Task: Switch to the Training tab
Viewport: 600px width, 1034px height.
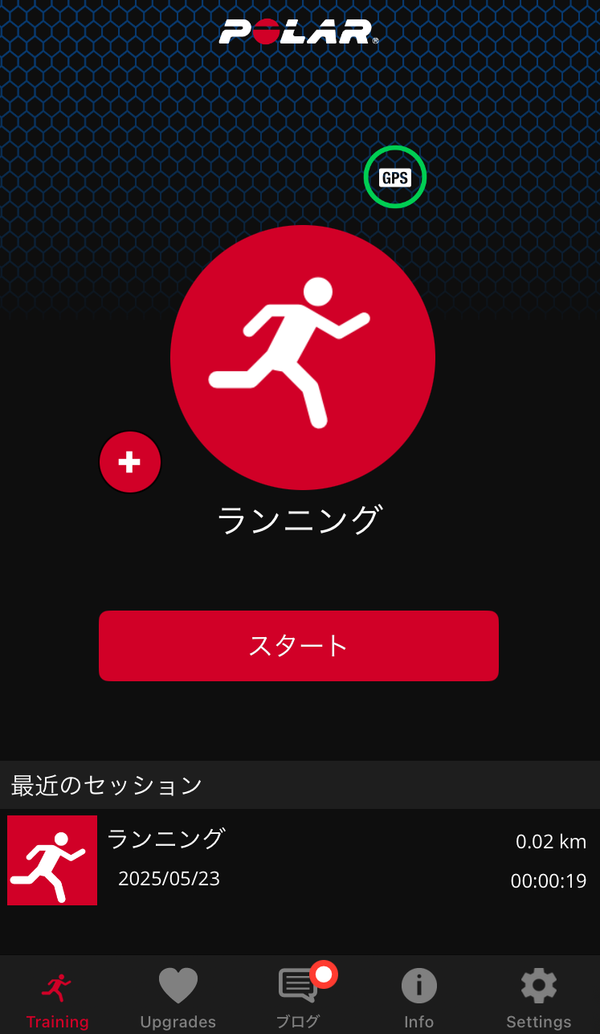Action: click(57, 997)
